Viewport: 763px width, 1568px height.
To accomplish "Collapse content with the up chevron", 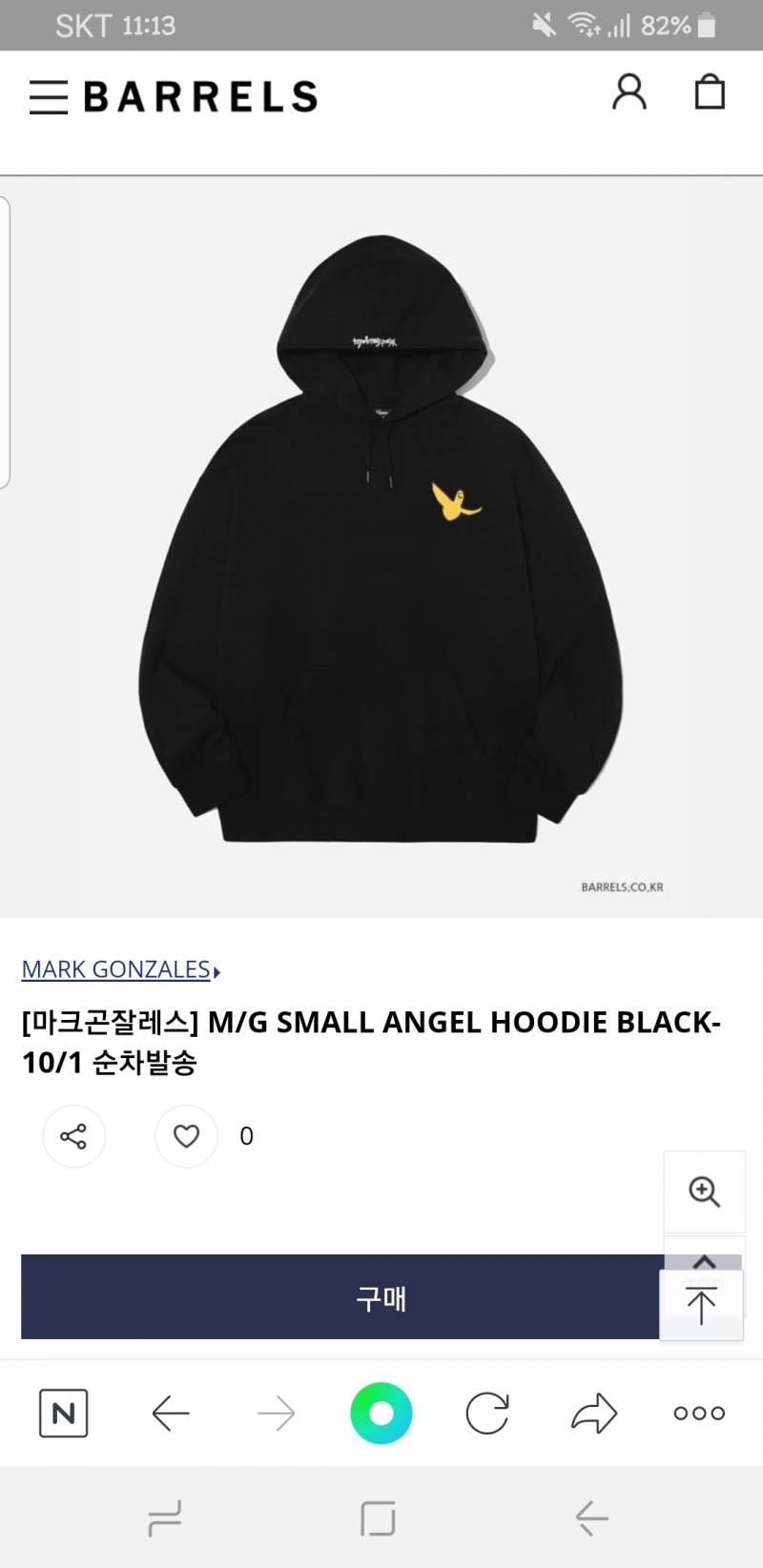I will point(704,1260).
